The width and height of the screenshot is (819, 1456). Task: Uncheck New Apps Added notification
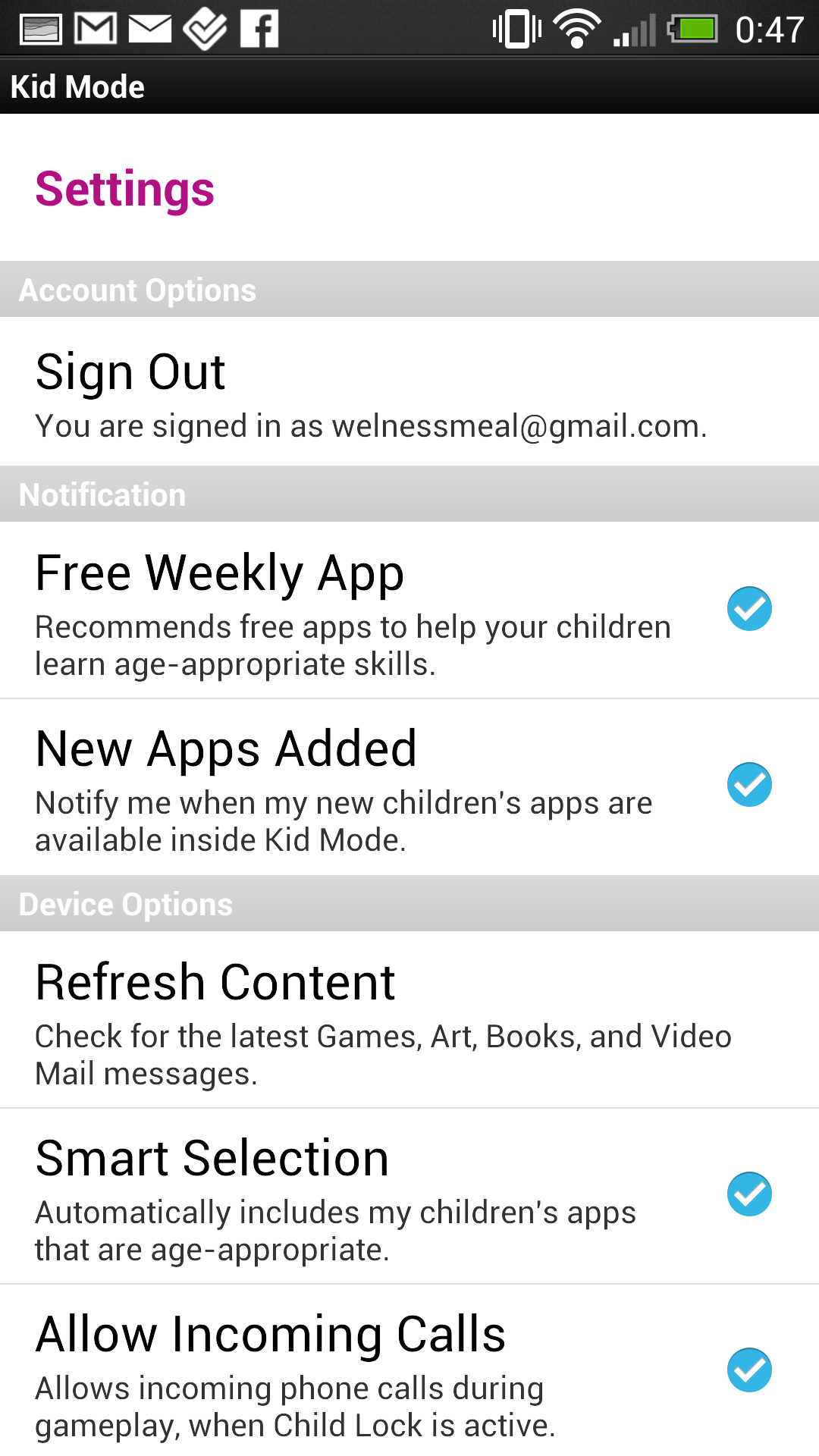(749, 785)
